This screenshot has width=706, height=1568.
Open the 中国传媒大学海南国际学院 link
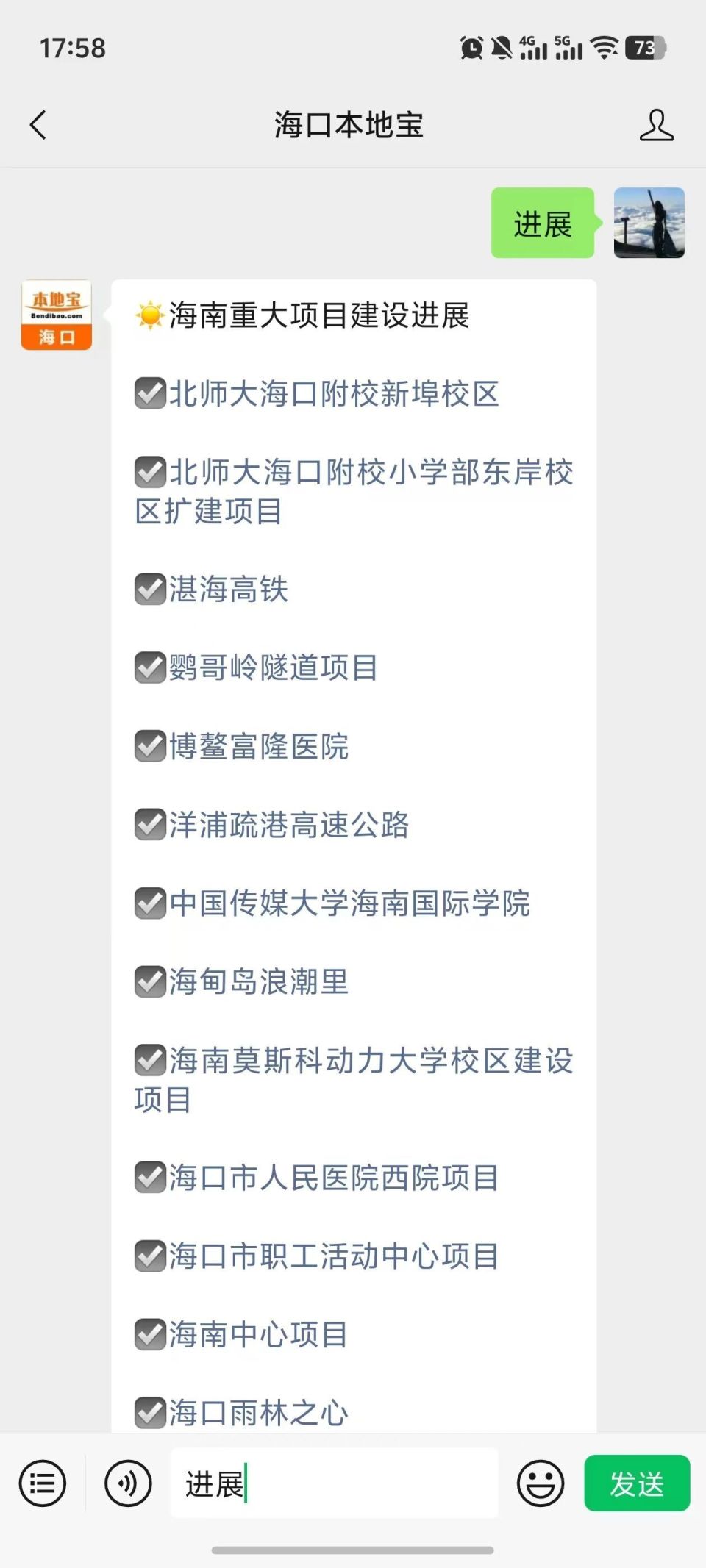click(351, 904)
